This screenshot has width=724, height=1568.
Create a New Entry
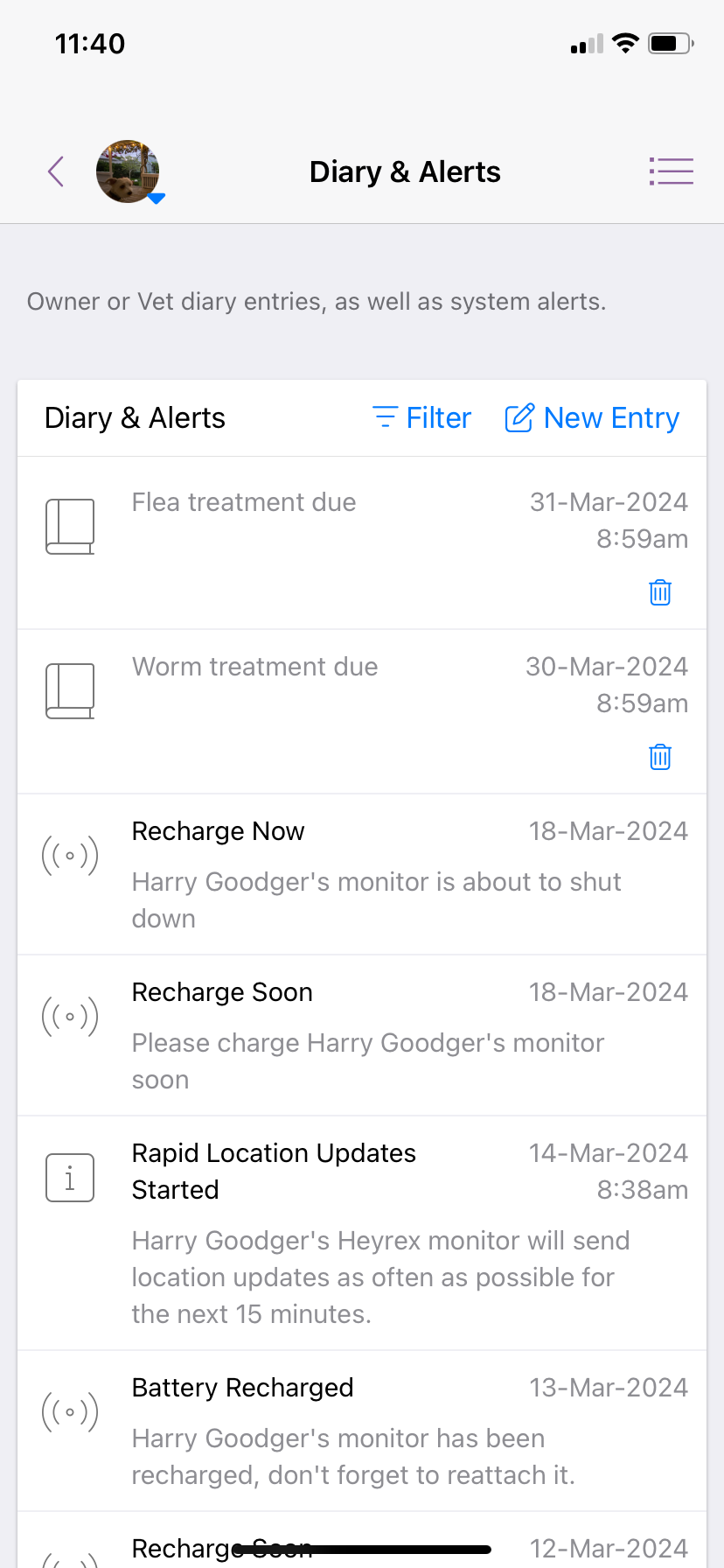click(x=593, y=418)
